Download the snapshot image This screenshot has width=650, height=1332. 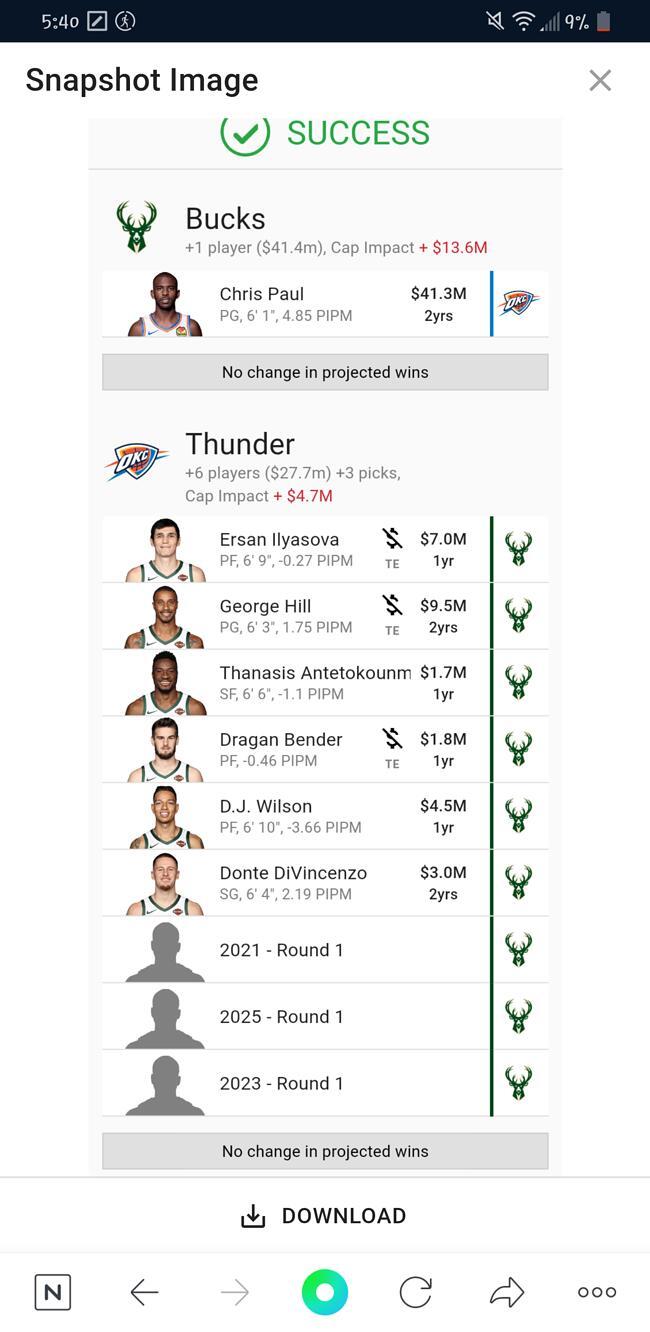324,1216
